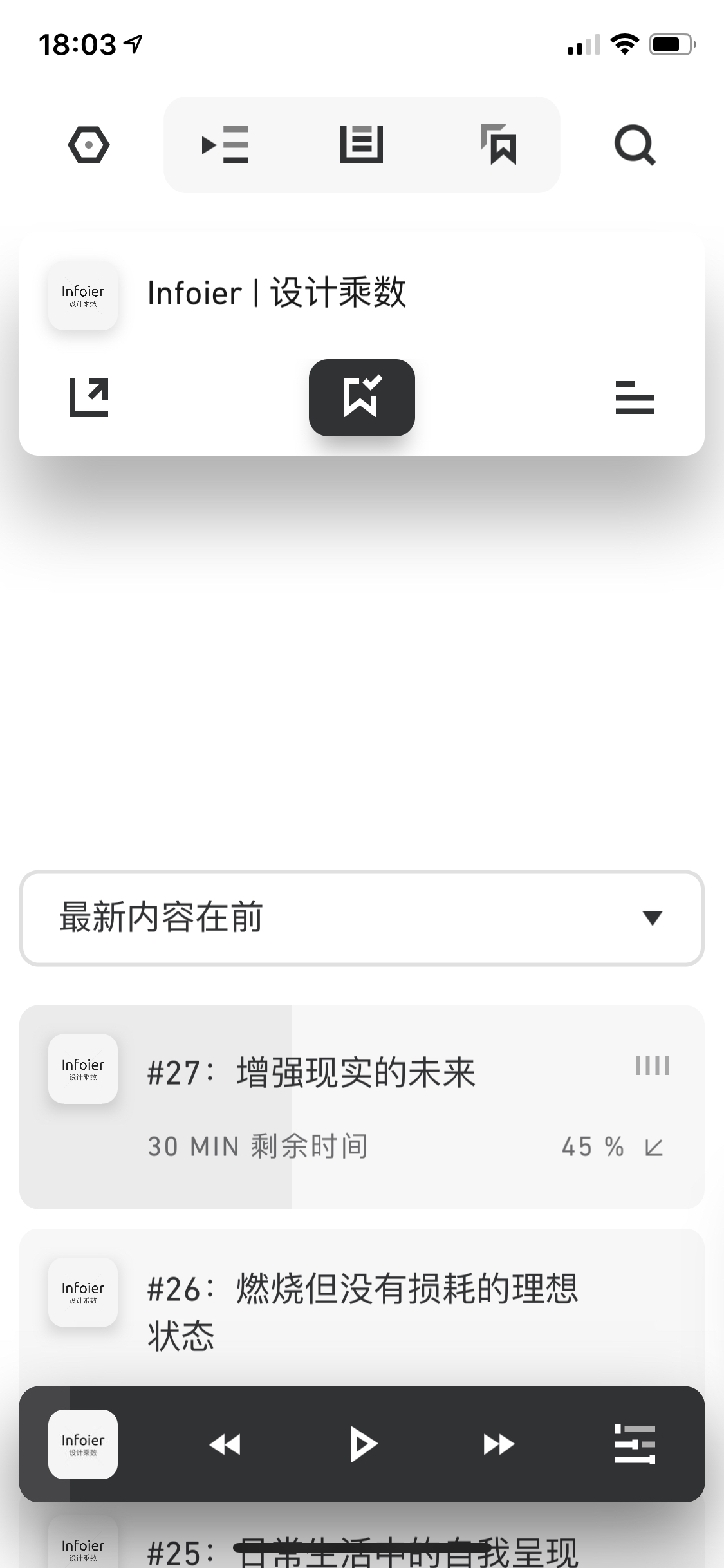Open the hexagon settings icon
The width and height of the screenshot is (724, 1568).
pyautogui.click(x=89, y=145)
